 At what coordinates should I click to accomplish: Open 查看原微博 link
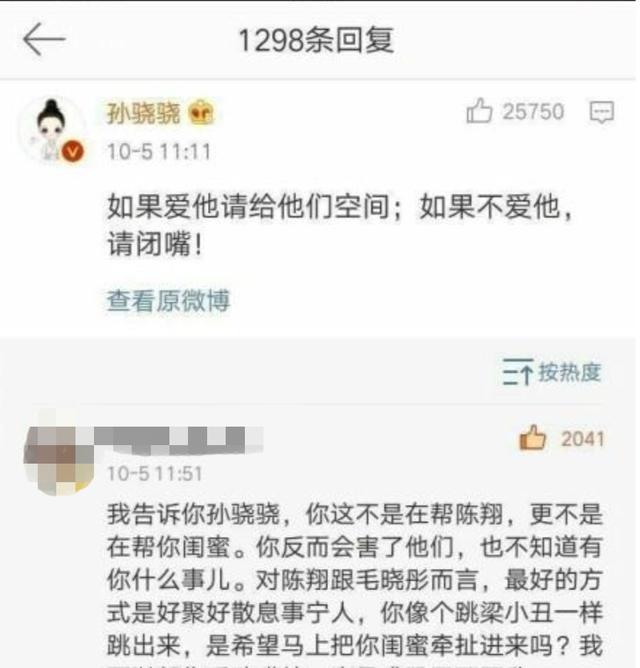[168, 300]
